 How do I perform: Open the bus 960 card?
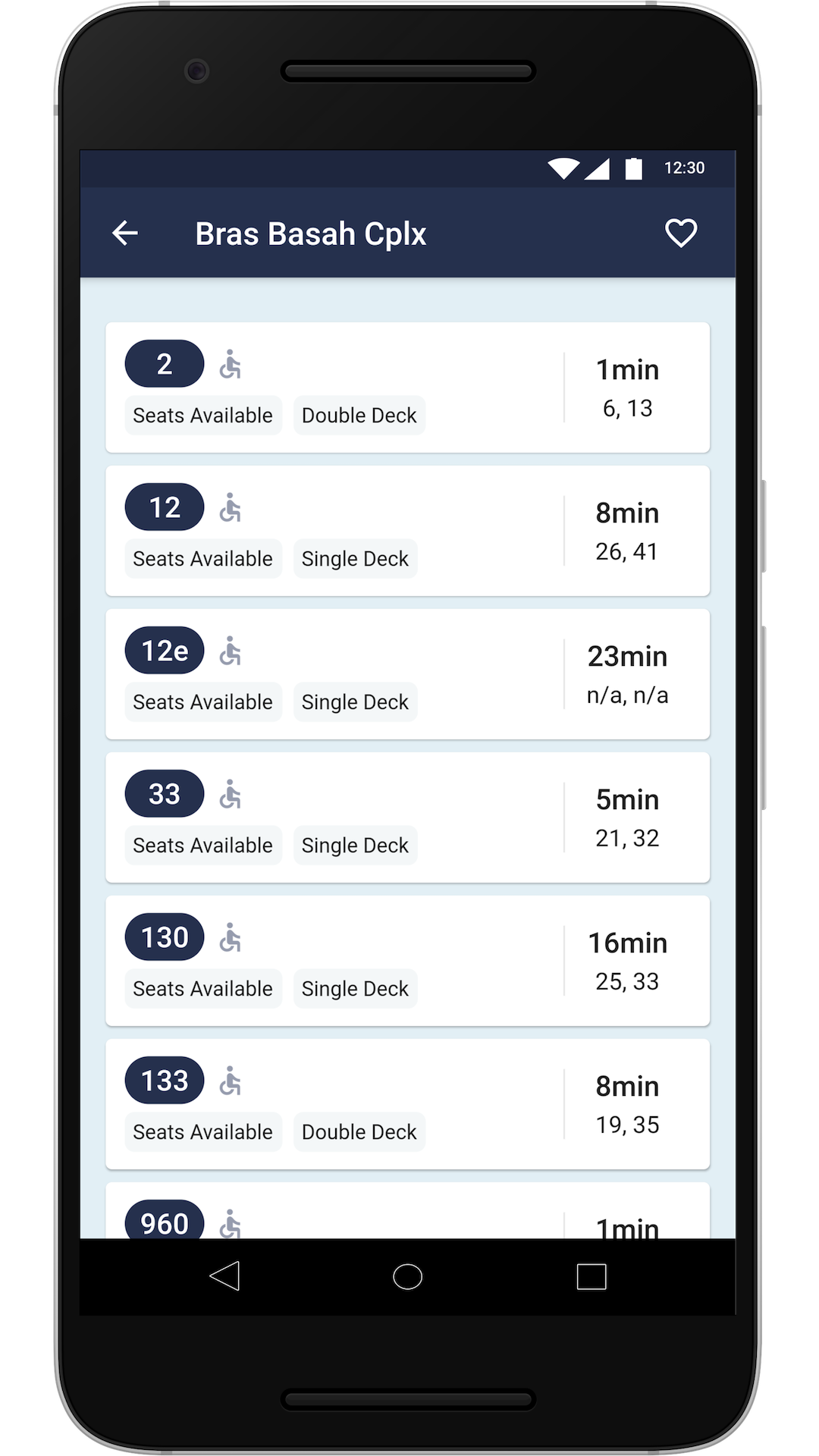point(408,1210)
